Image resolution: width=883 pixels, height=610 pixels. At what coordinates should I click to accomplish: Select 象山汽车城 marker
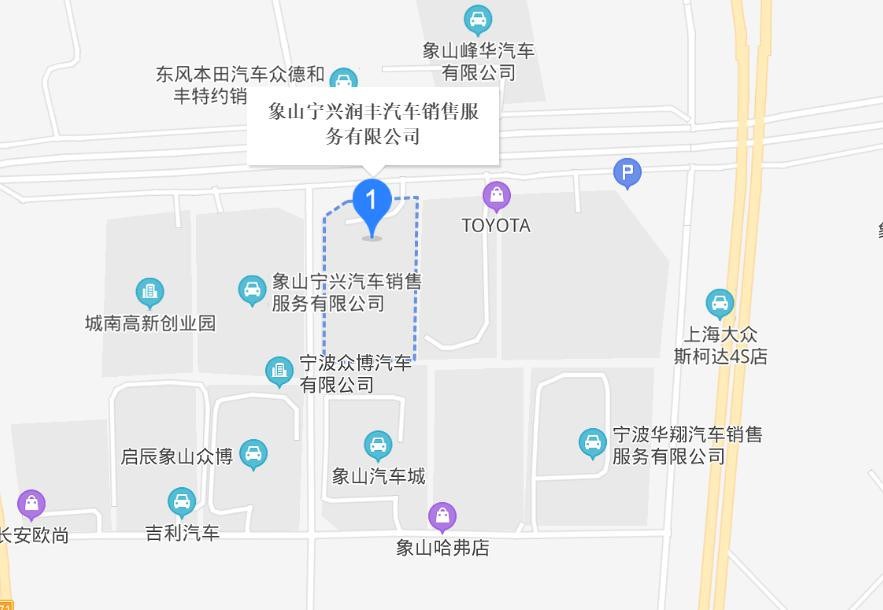[378, 445]
